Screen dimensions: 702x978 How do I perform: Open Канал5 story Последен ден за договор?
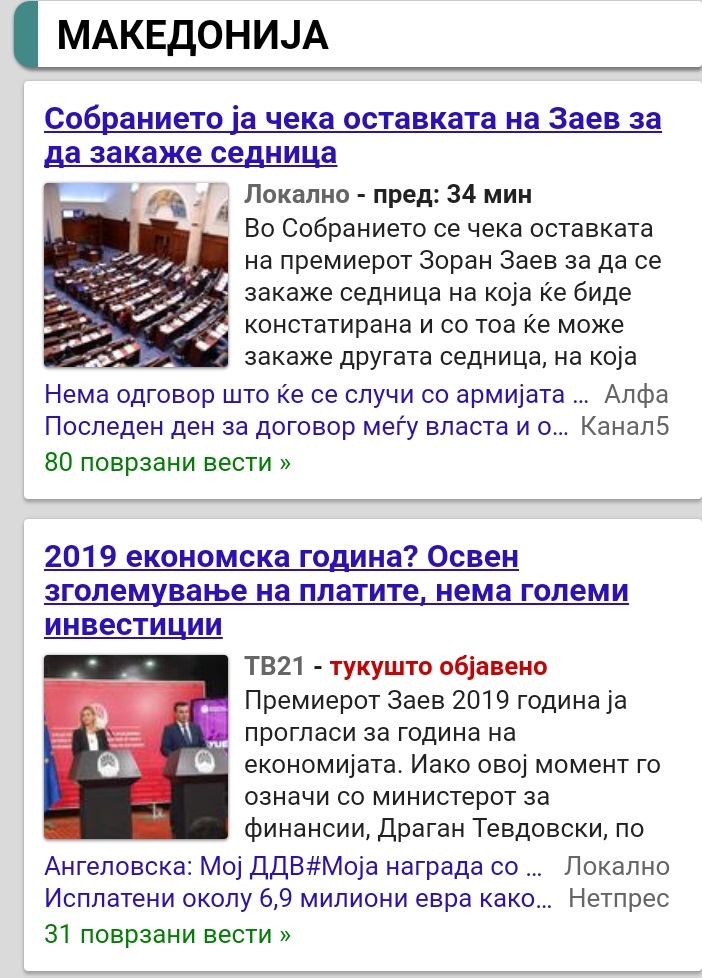pos(306,428)
